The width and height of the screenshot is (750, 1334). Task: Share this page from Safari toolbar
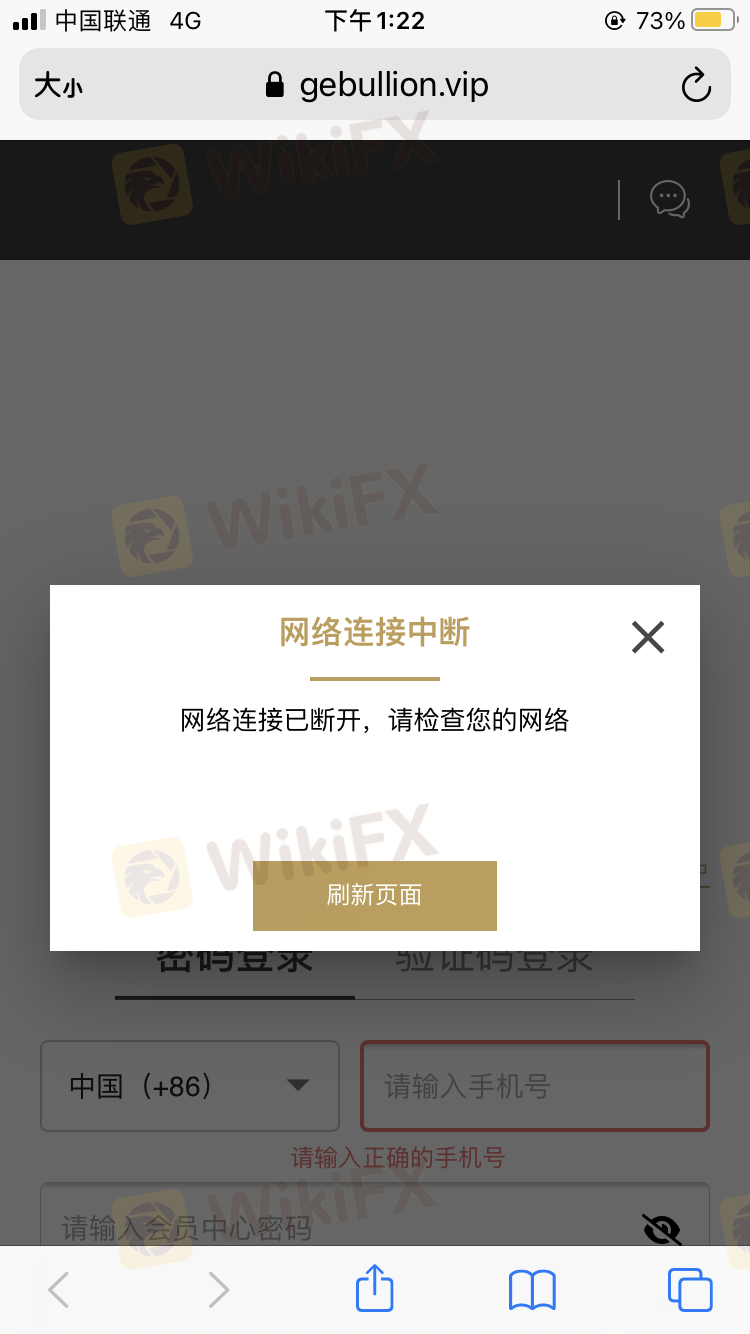[375, 1288]
